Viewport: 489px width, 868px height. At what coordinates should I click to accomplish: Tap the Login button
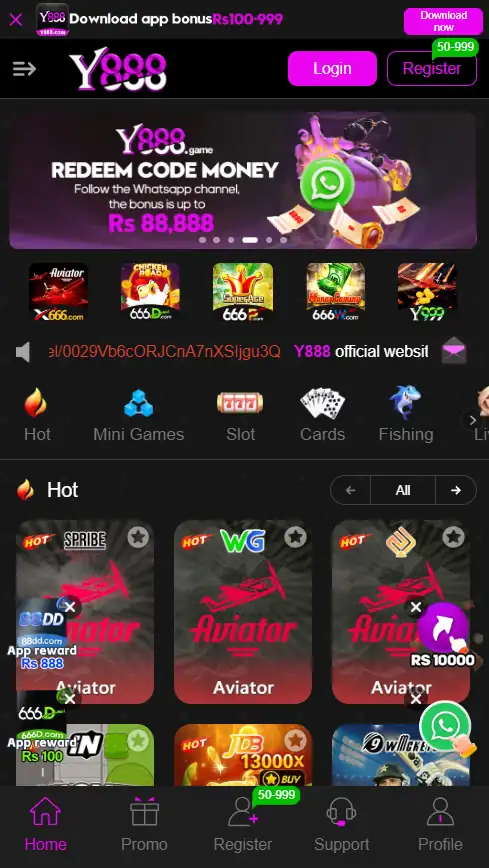point(332,68)
